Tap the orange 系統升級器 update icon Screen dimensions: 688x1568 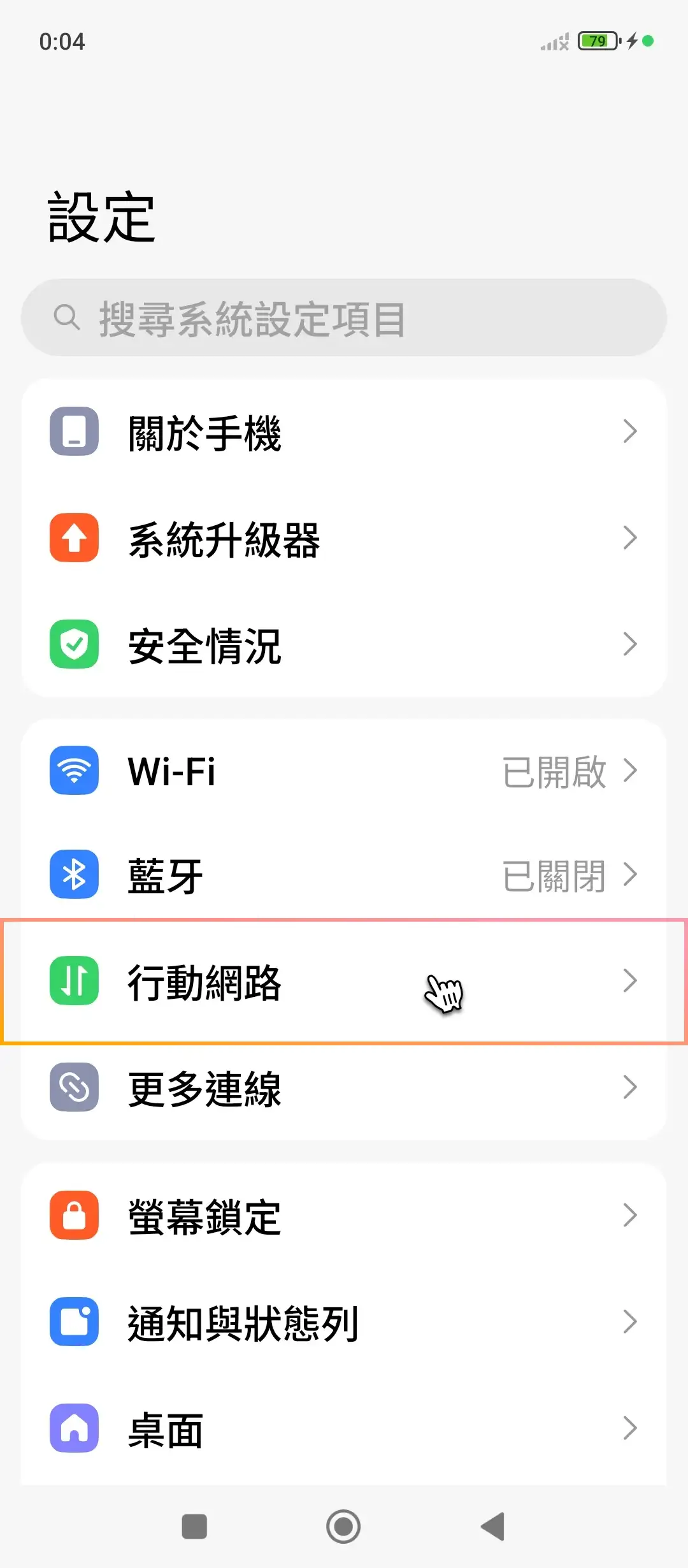click(x=74, y=539)
